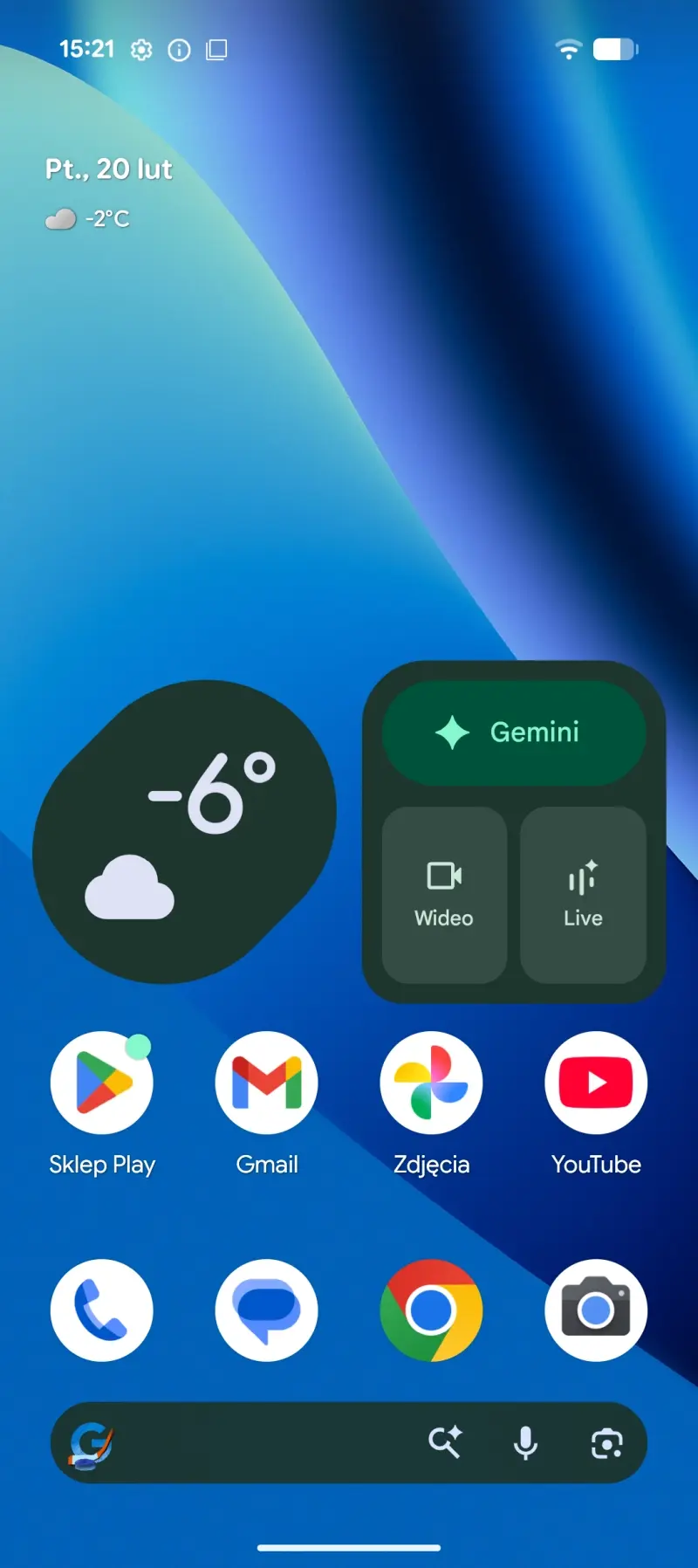Open the Camera app

pyautogui.click(x=596, y=1310)
